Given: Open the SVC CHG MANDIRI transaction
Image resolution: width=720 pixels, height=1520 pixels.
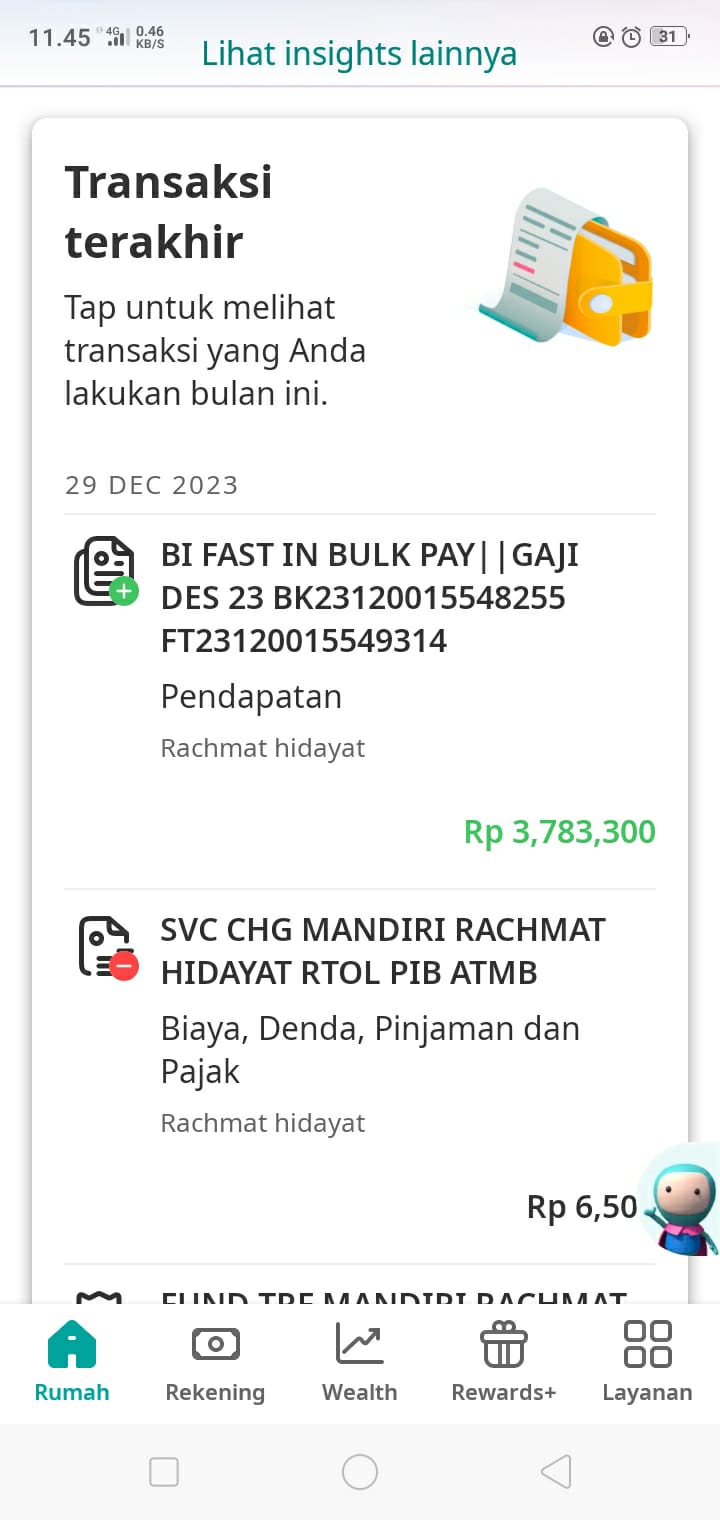Looking at the screenshot, I should (360, 1077).
